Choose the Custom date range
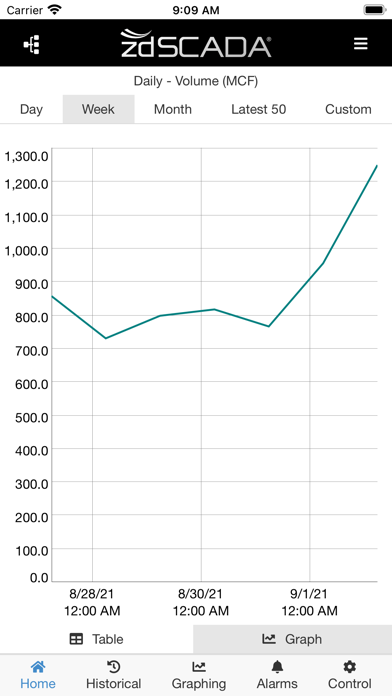 [x=348, y=109]
